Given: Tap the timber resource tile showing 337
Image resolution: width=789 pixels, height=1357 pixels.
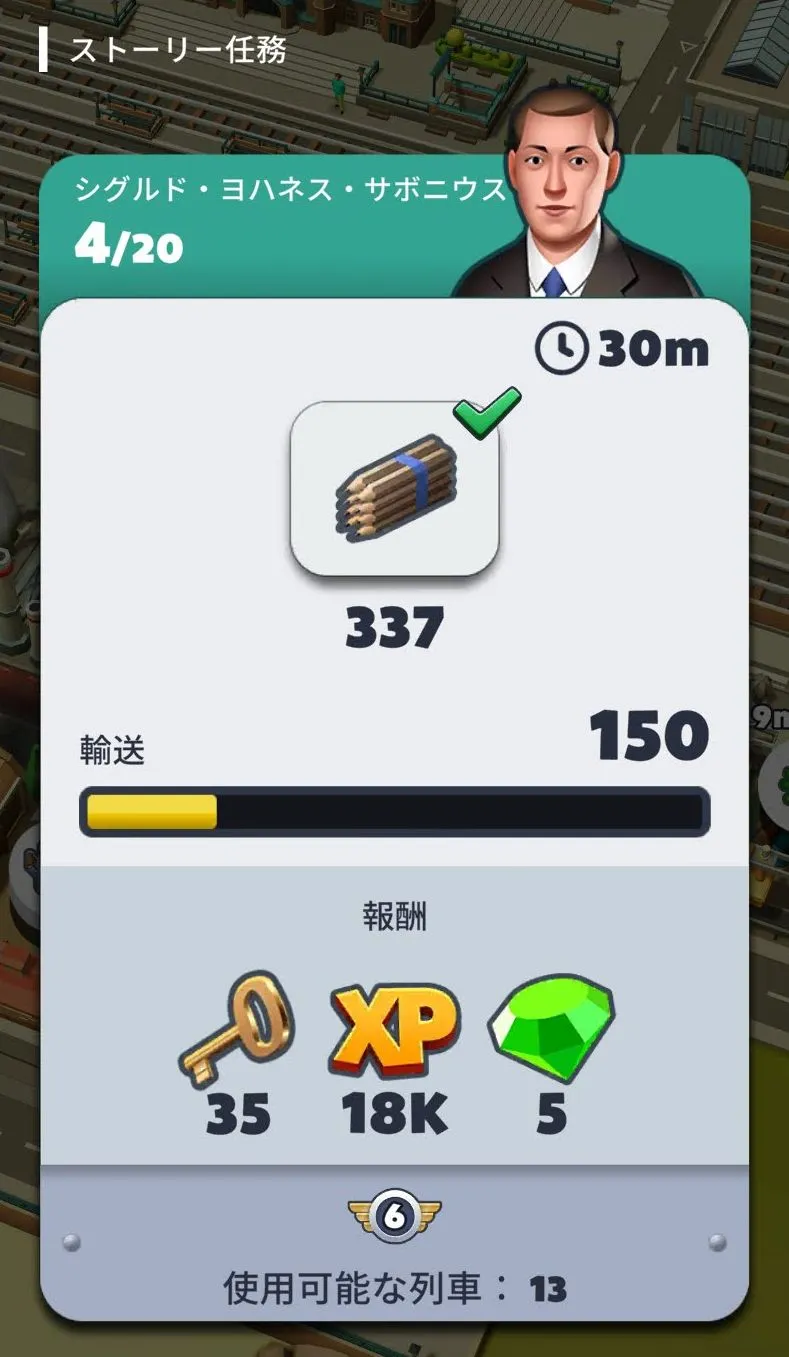Looking at the screenshot, I should point(394,488).
